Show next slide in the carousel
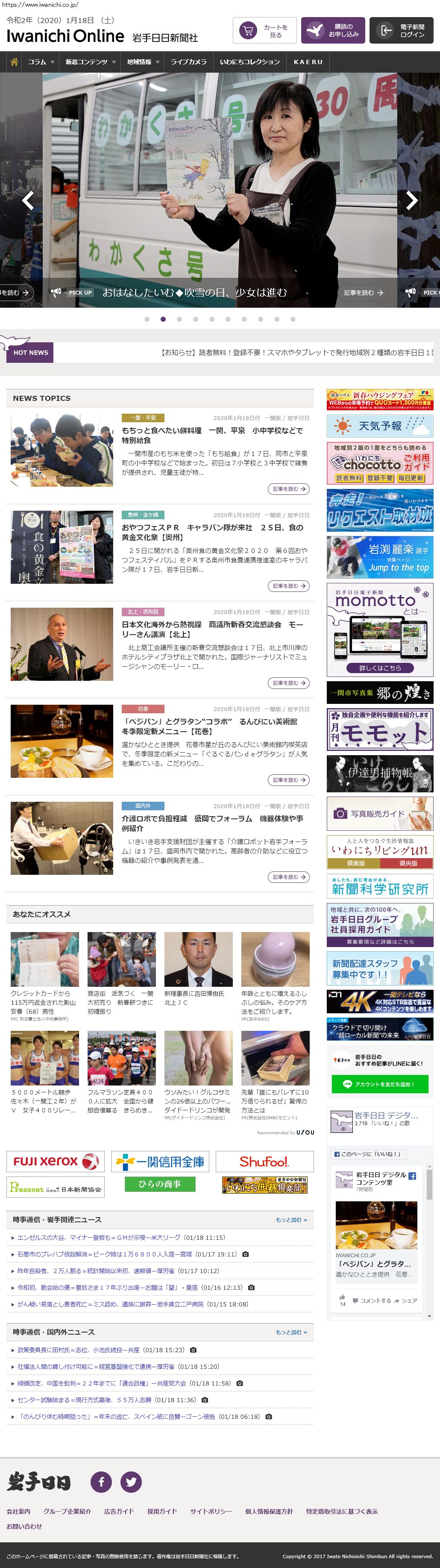The image size is (440, 1568). [412, 200]
